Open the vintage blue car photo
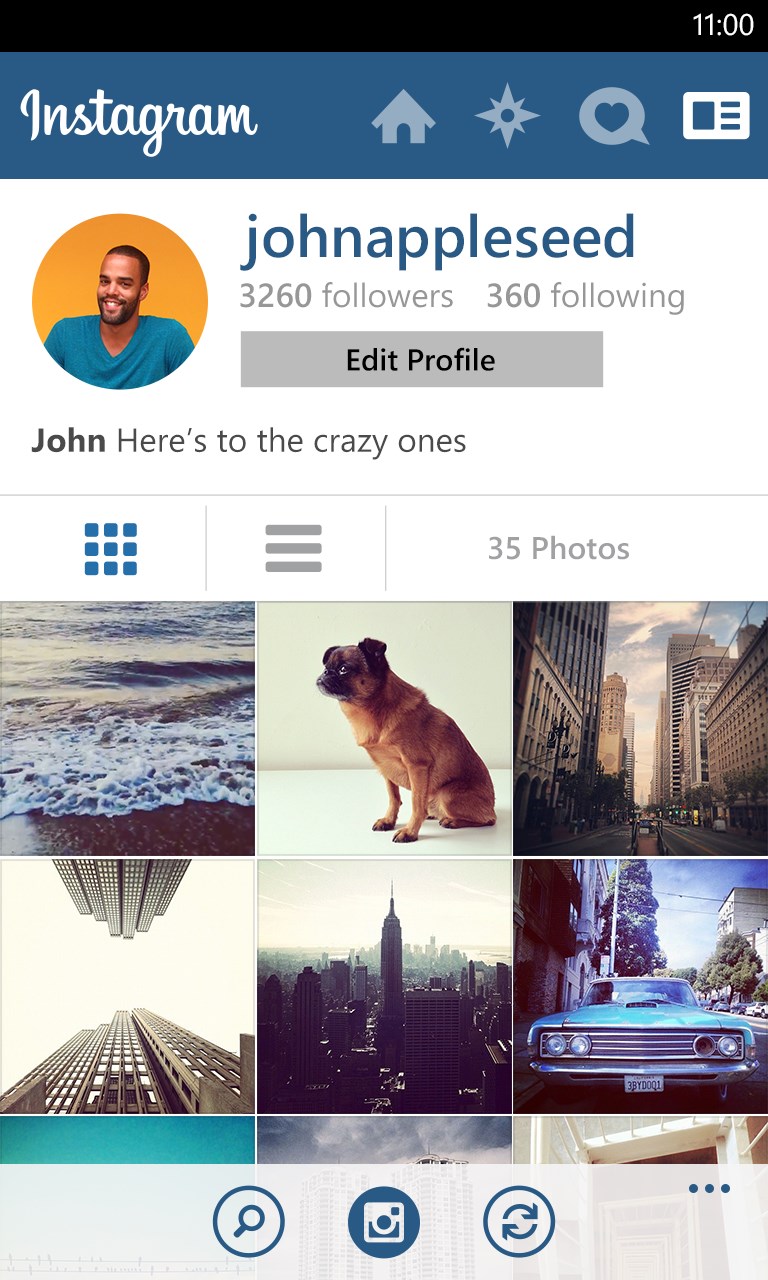 (641, 986)
